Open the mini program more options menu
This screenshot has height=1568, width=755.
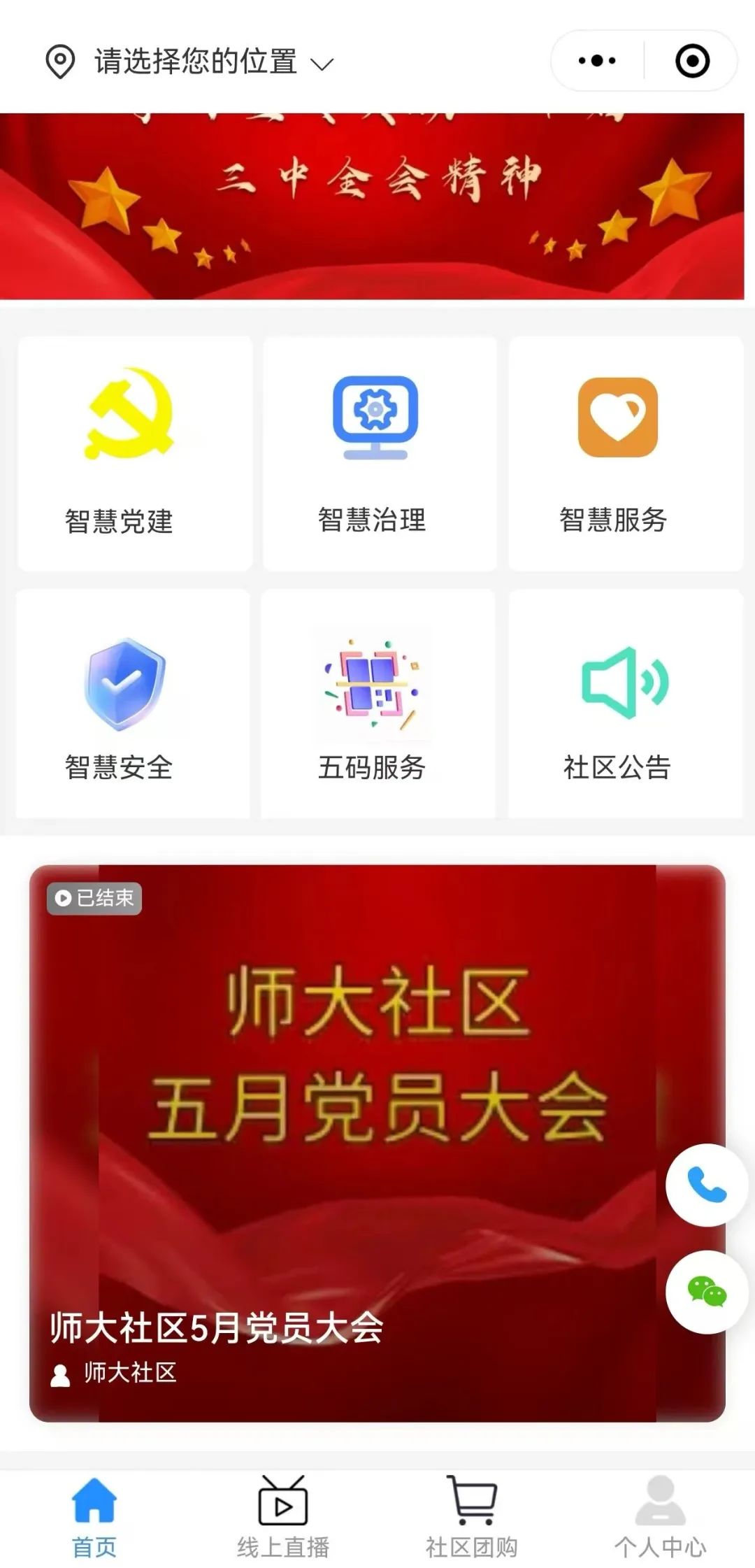tap(597, 61)
